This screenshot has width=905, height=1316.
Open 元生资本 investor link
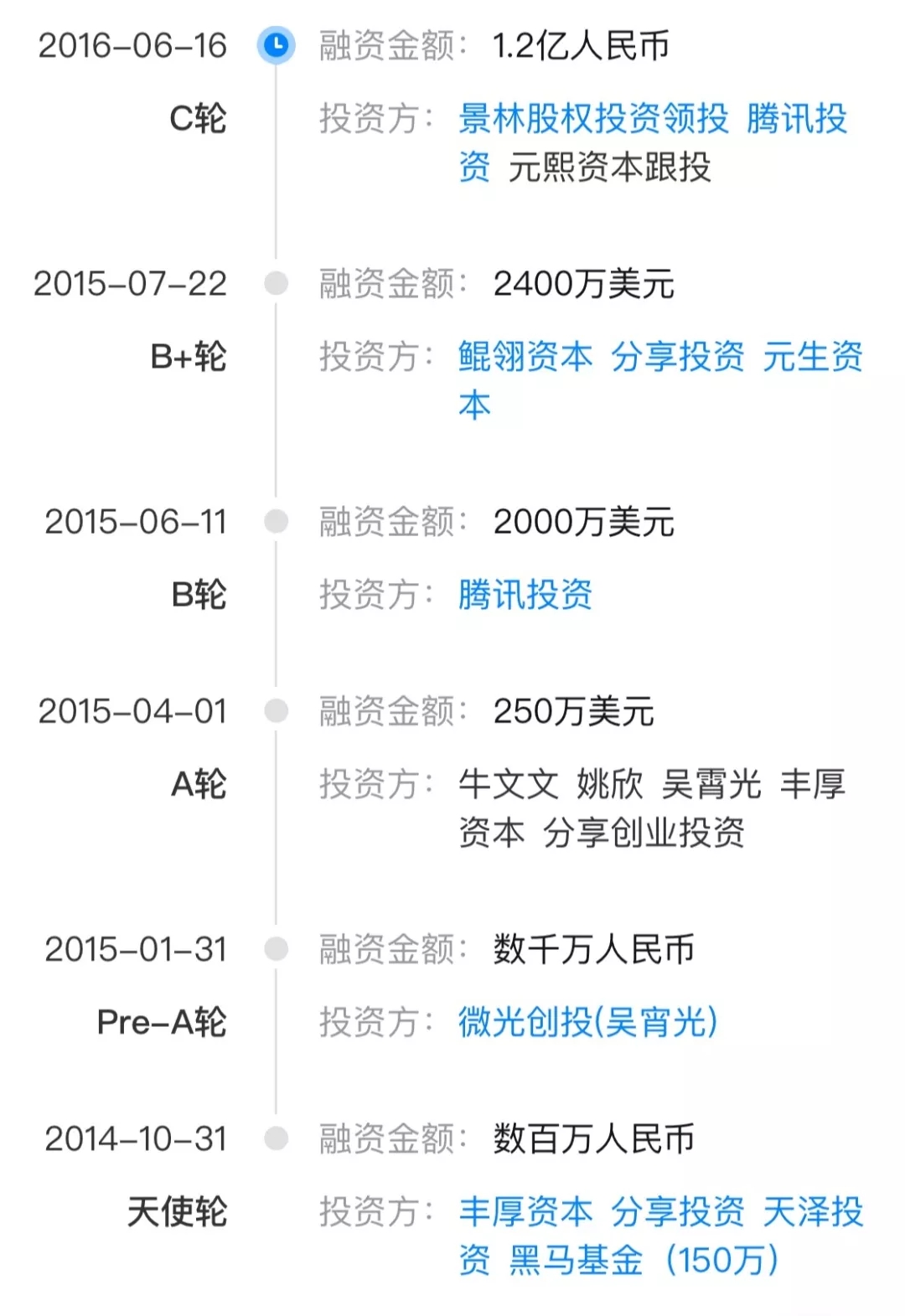point(812,356)
